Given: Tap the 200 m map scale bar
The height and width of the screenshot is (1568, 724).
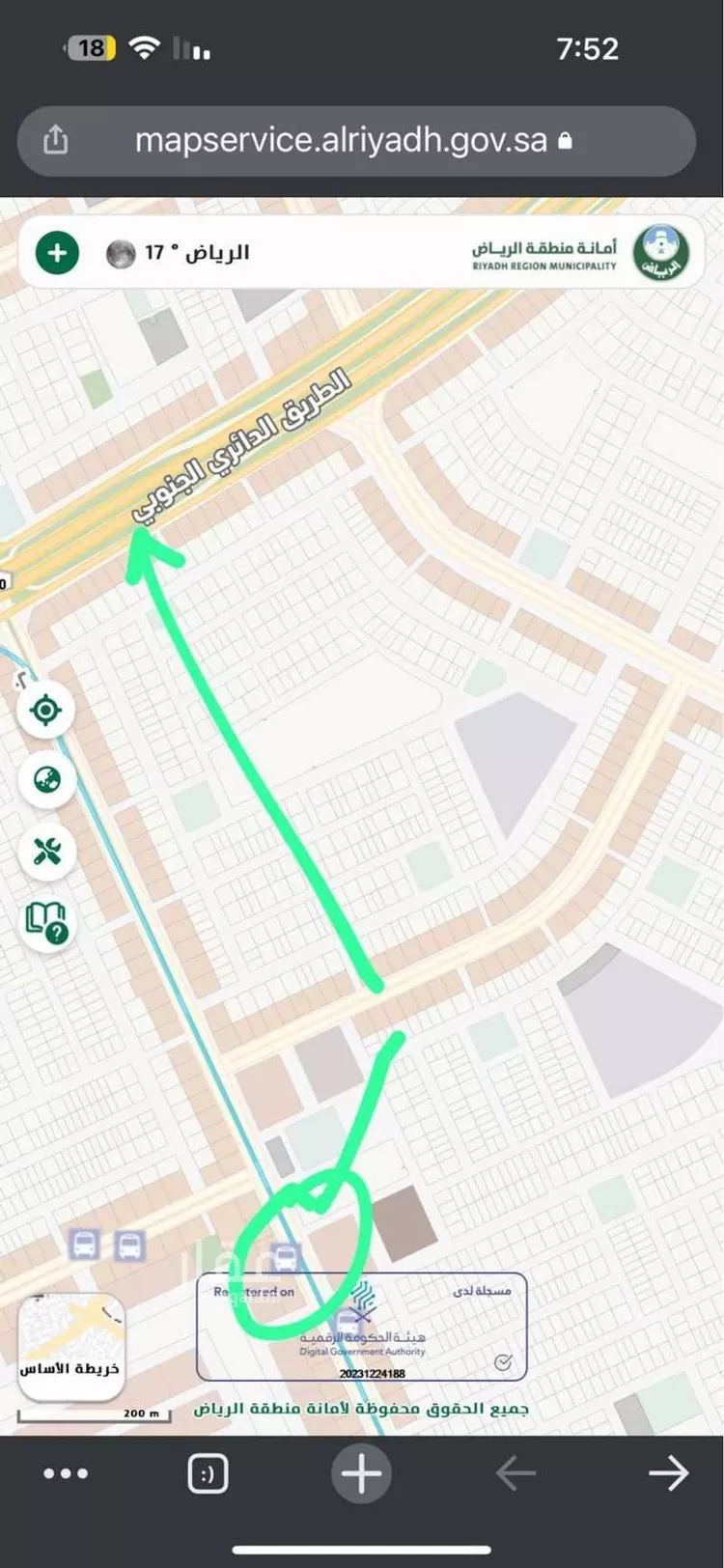Looking at the screenshot, I should tap(140, 1414).
